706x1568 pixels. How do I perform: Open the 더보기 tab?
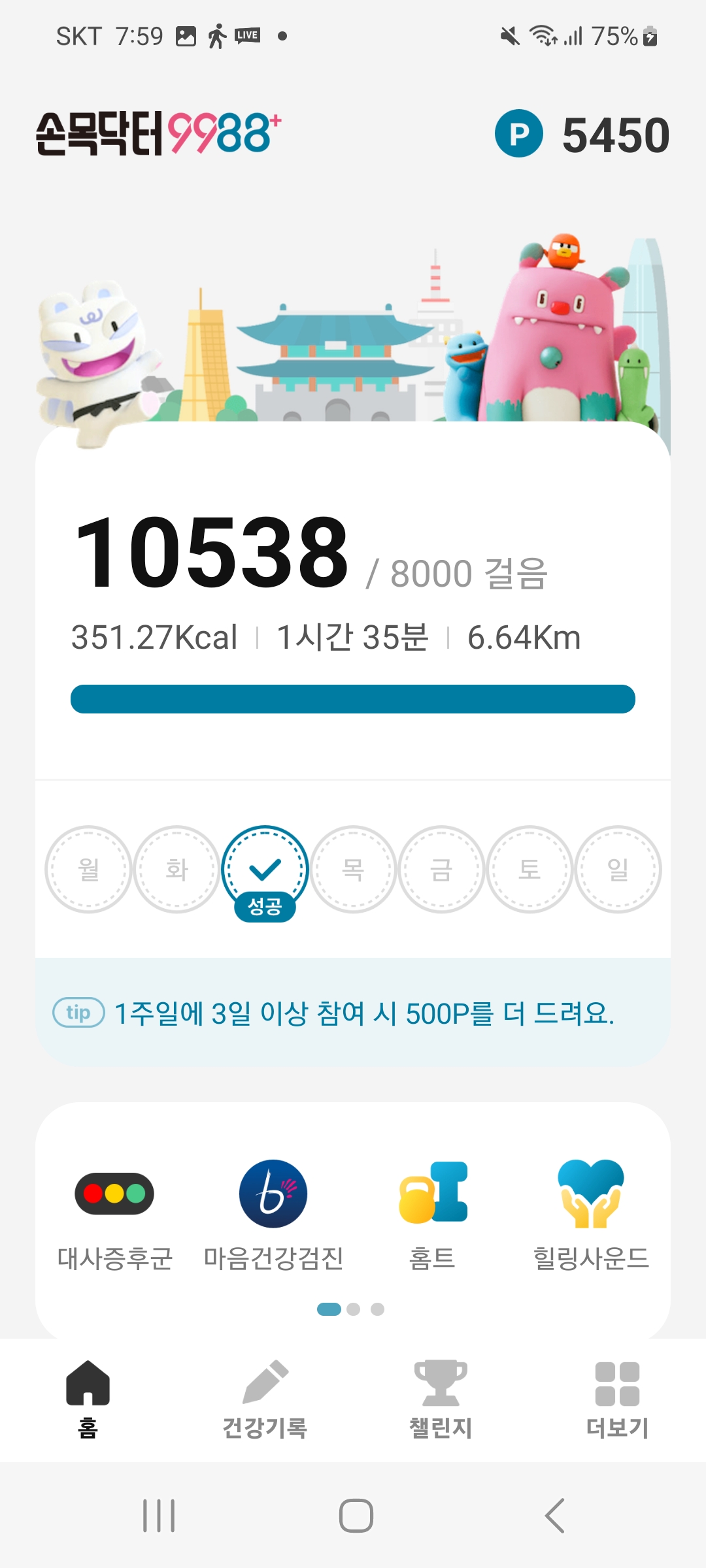[x=617, y=1399]
